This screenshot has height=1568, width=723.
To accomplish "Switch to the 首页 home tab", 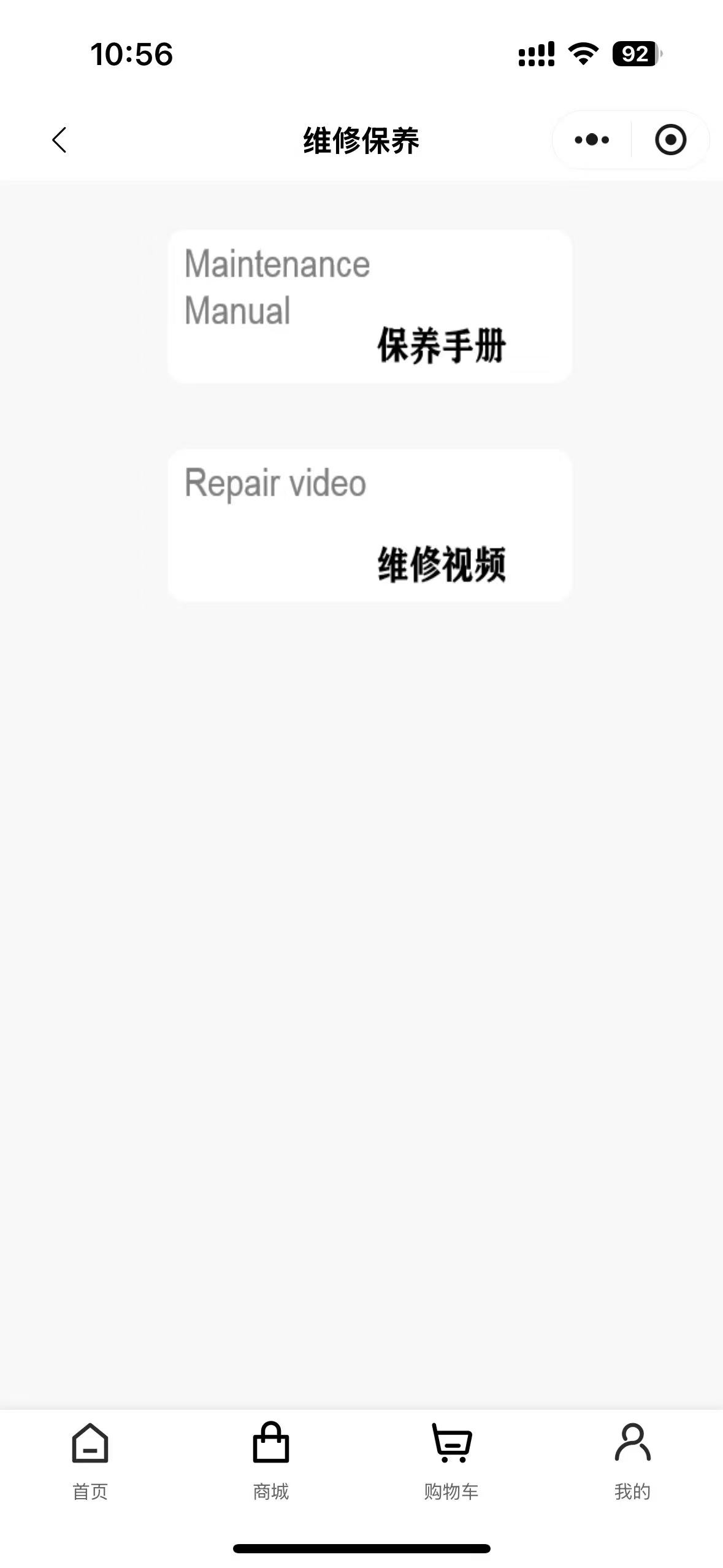I will click(x=90, y=1461).
